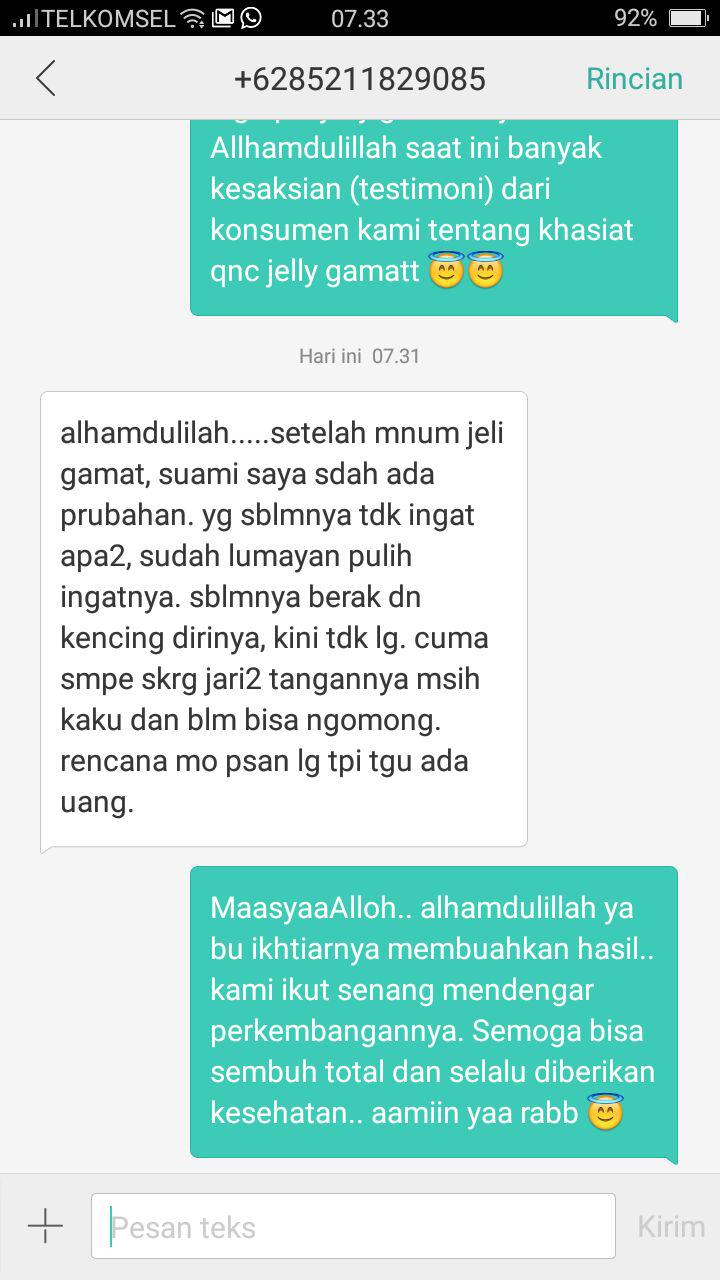Go back from this conversation
Viewport: 720px width, 1280px height.
[45, 78]
